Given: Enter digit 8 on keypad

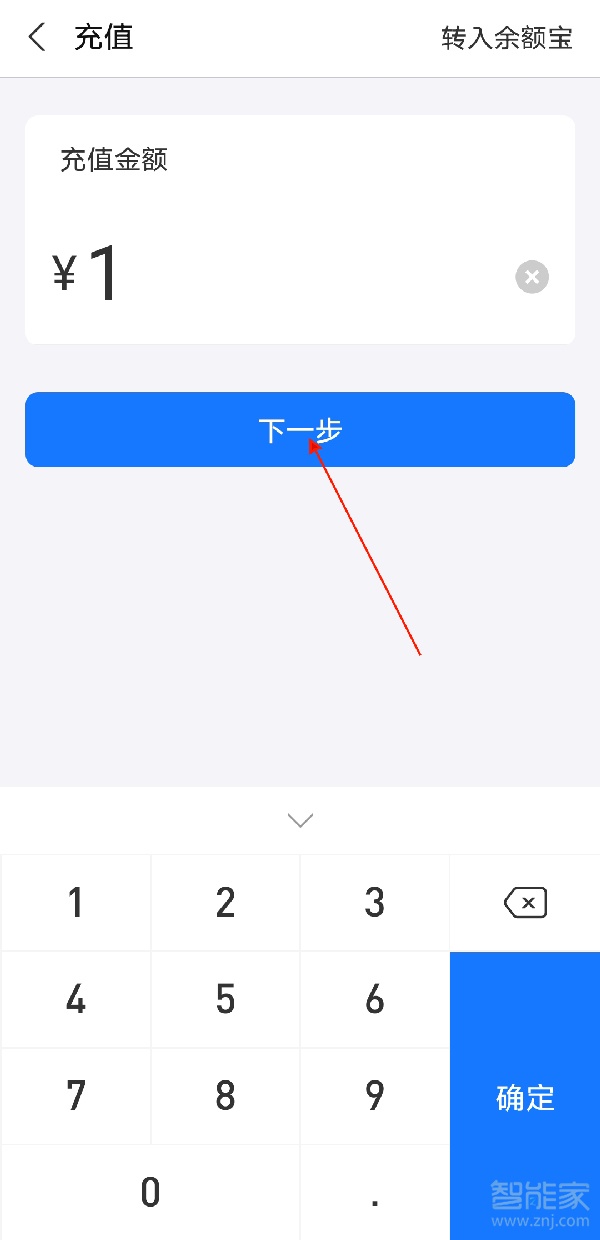Looking at the screenshot, I should pyautogui.click(x=225, y=1096).
